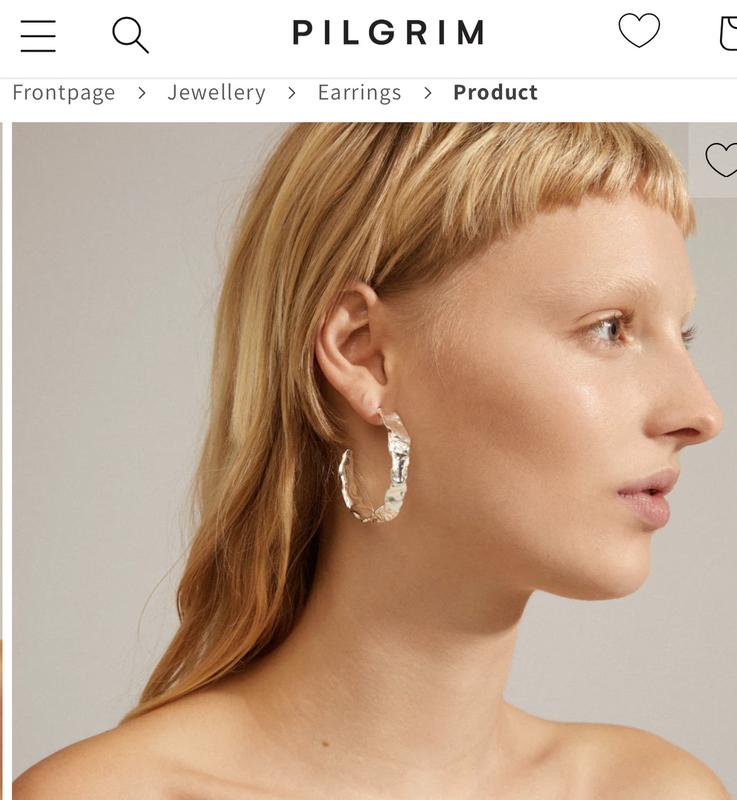Open the Jewellery breadcrumb link
Screen dimensions: 737x800
(x=216, y=93)
